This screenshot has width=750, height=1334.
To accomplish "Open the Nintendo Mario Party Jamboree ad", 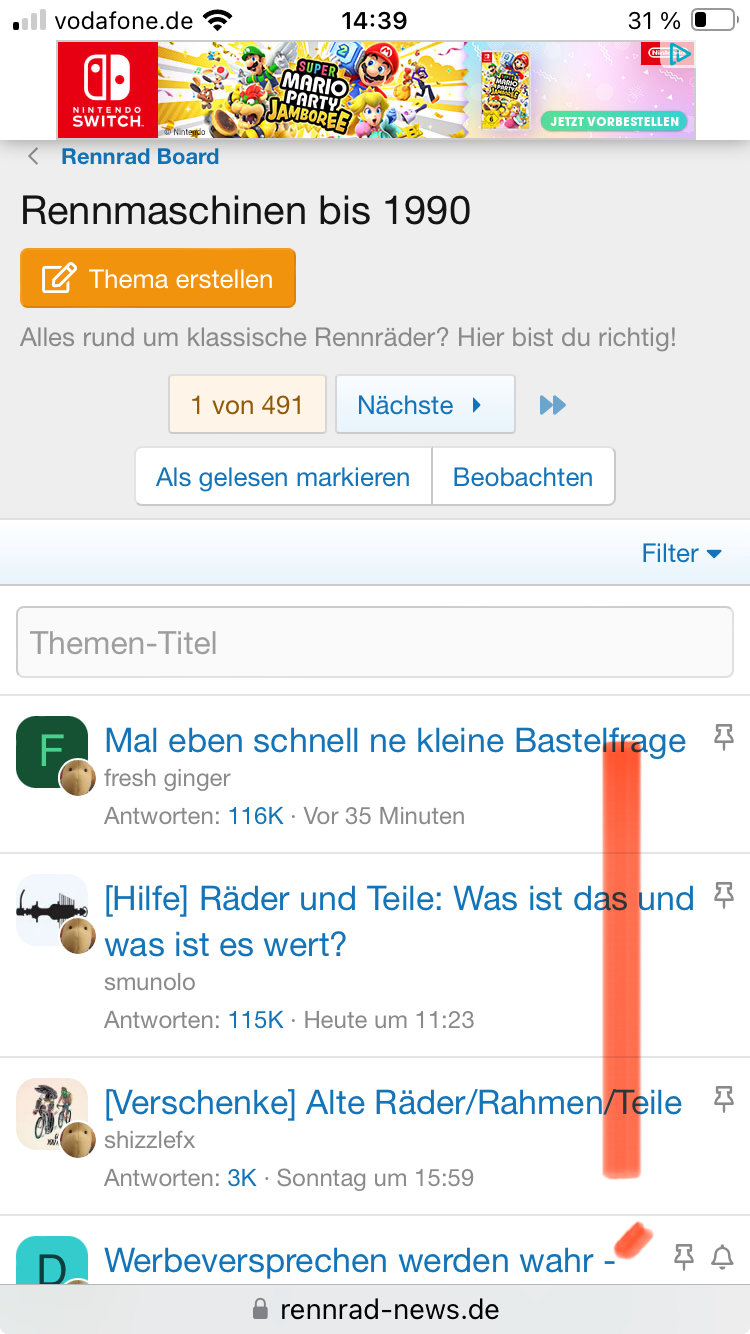I will pyautogui.click(x=375, y=90).
